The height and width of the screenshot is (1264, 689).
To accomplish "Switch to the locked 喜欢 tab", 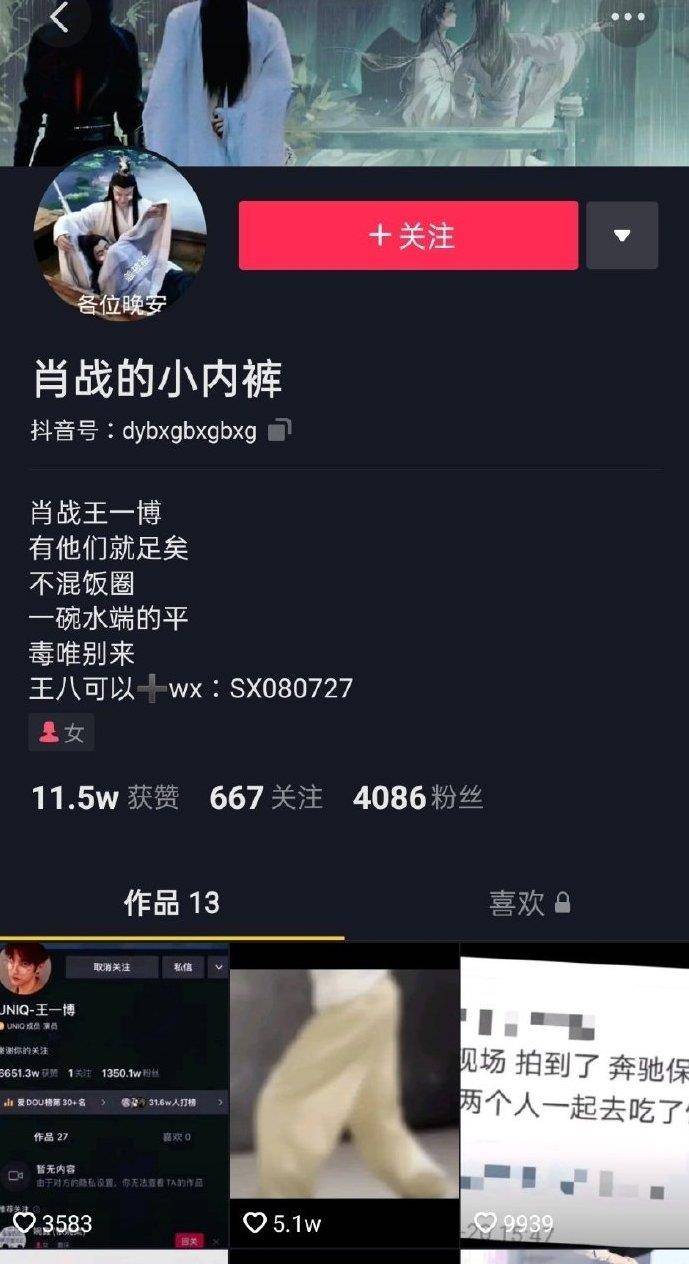I will click(530, 903).
